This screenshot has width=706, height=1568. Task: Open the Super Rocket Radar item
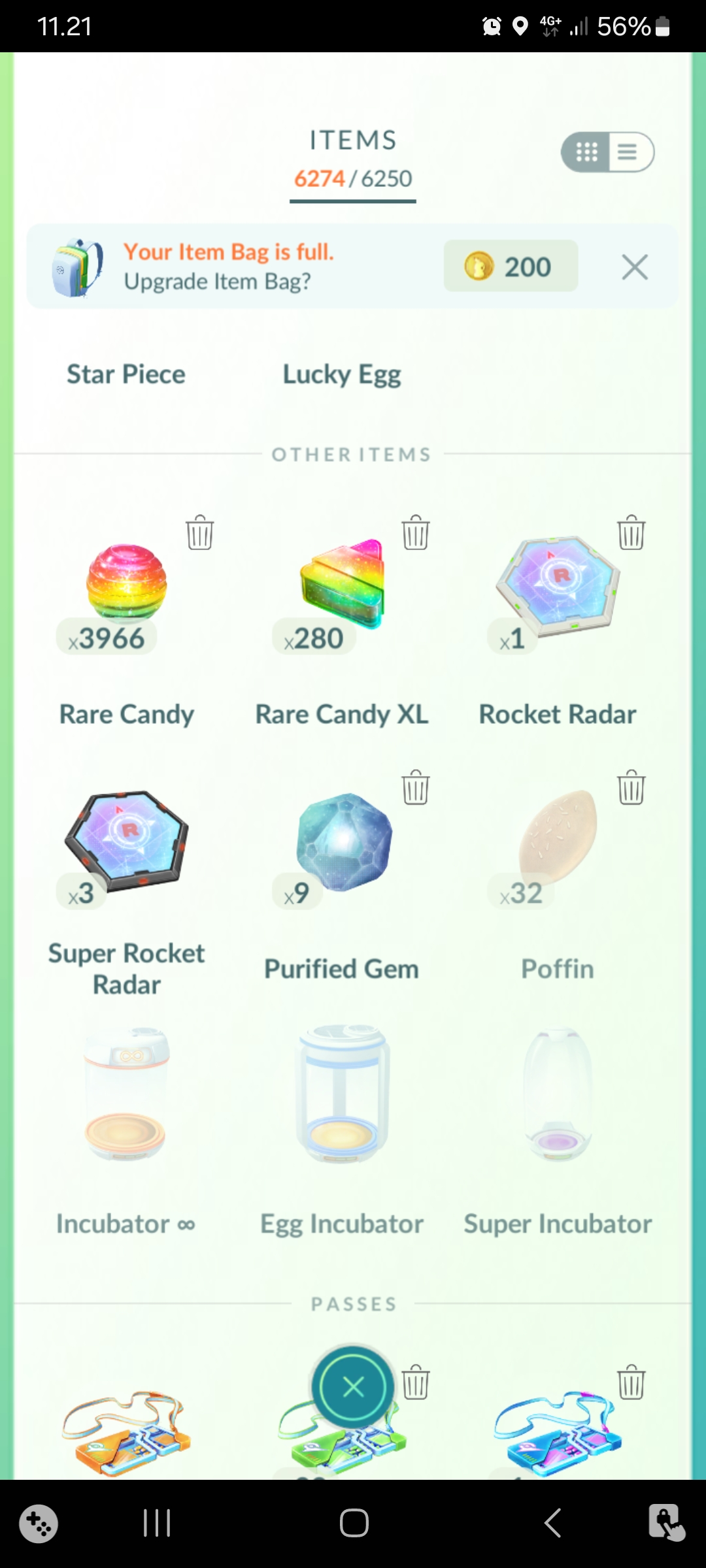[126, 840]
